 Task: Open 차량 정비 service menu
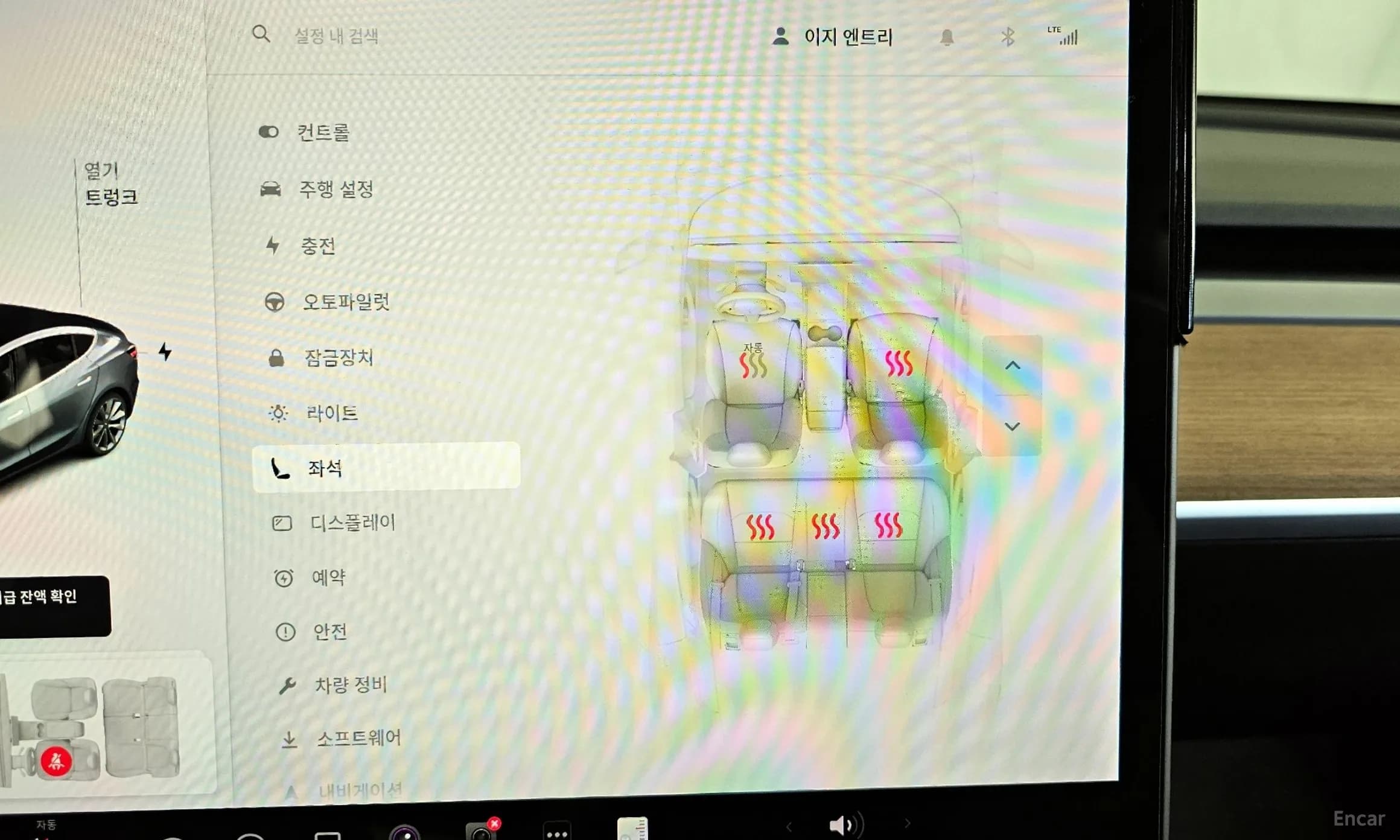coord(350,685)
